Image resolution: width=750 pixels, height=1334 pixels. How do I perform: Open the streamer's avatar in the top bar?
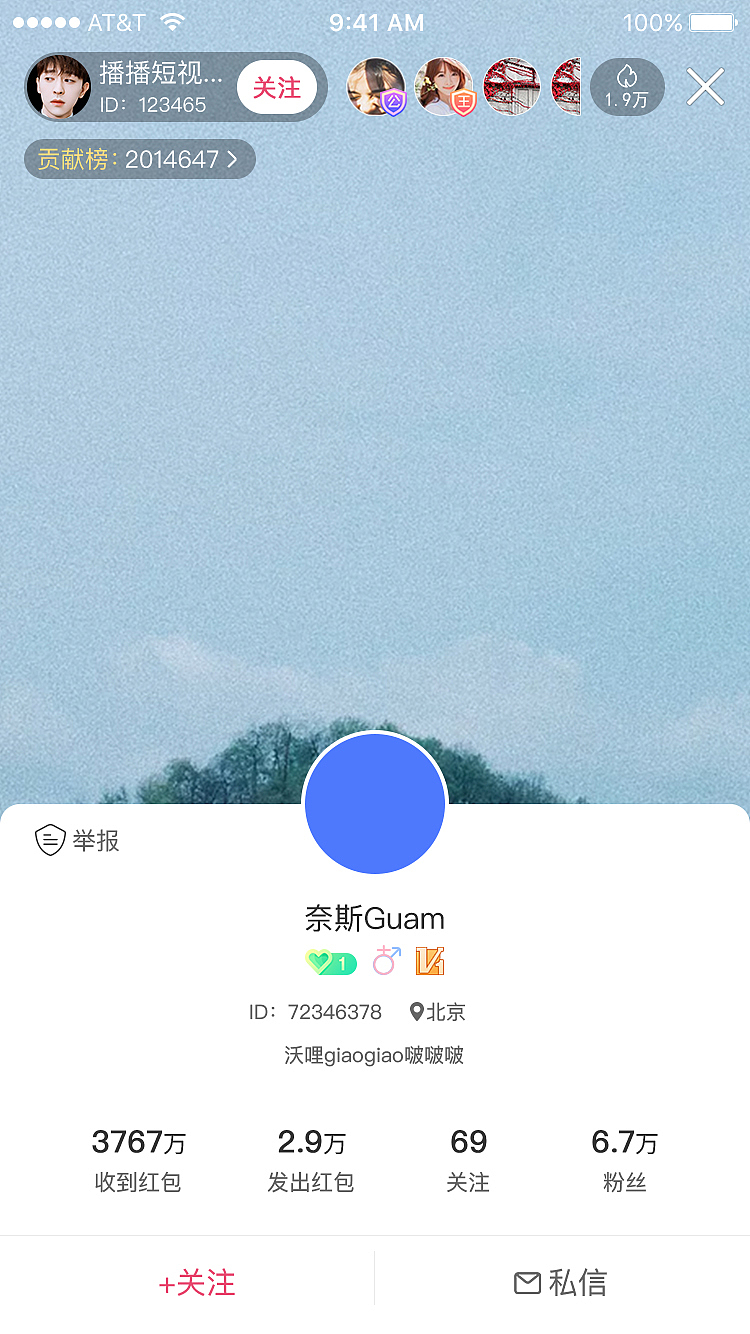tap(57, 87)
